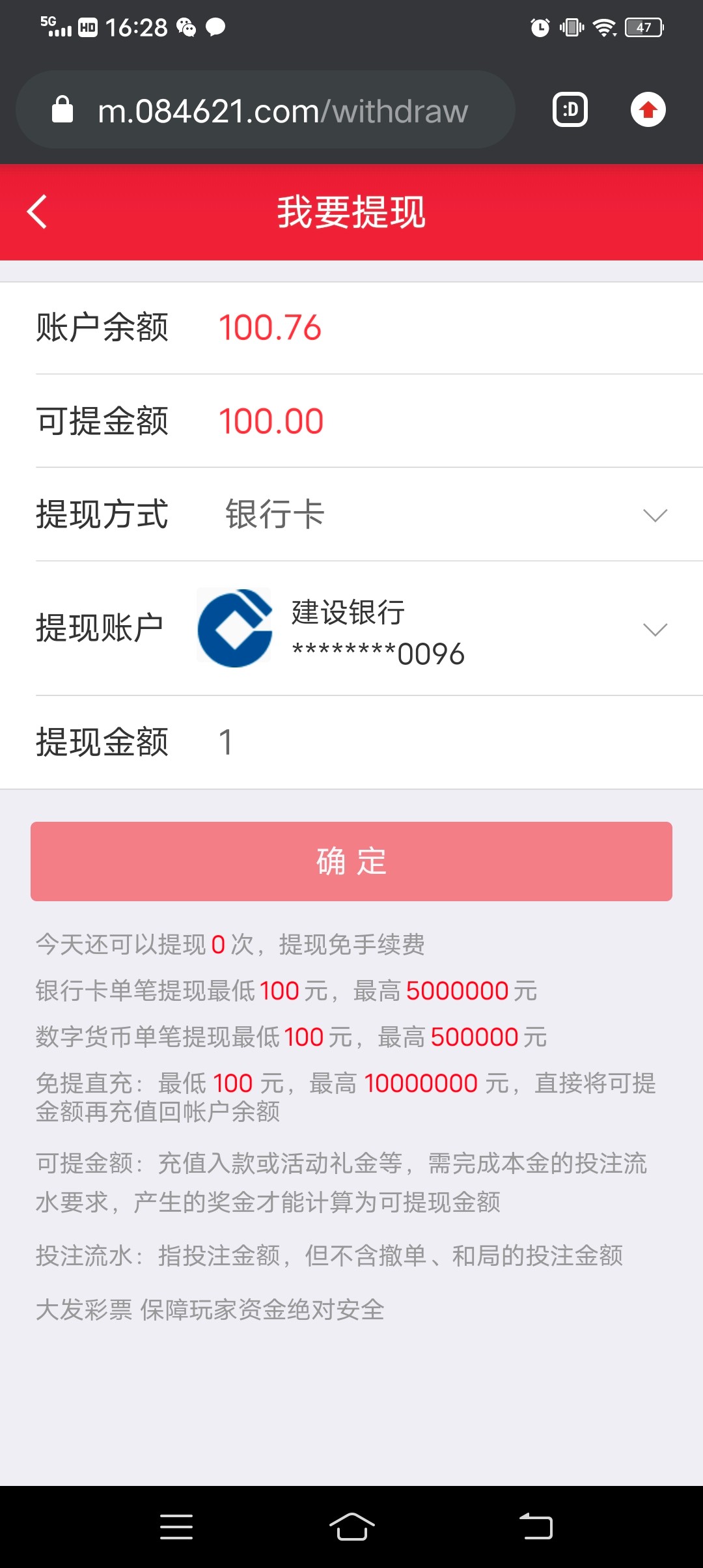
Task: Confirm withdrawal with the 确定 button
Action: click(351, 861)
